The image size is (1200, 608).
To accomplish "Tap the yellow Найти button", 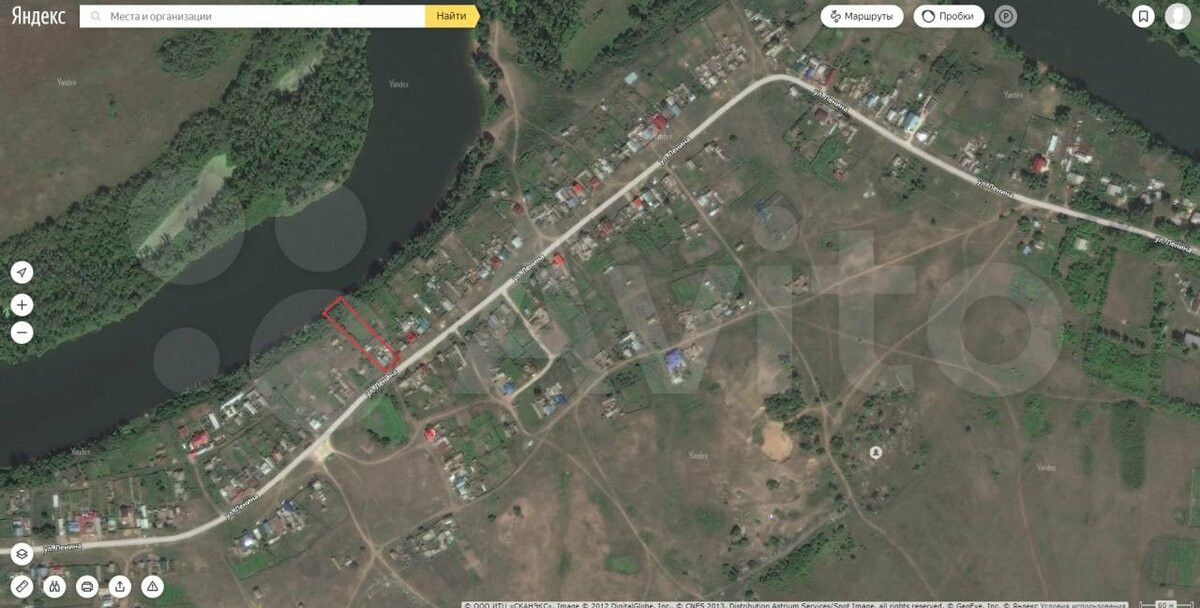I will pyautogui.click(x=452, y=16).
